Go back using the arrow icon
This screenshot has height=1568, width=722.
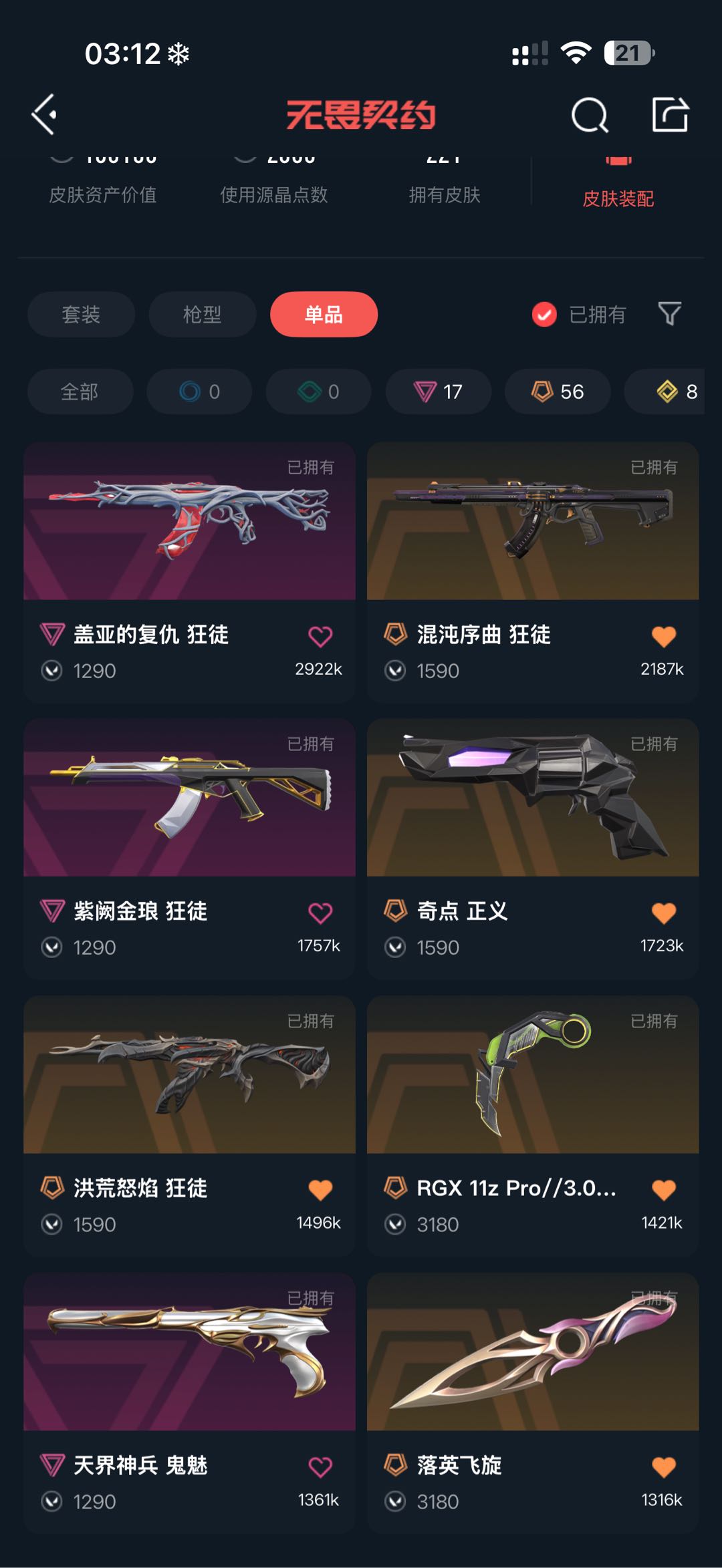tap(45, 115)
